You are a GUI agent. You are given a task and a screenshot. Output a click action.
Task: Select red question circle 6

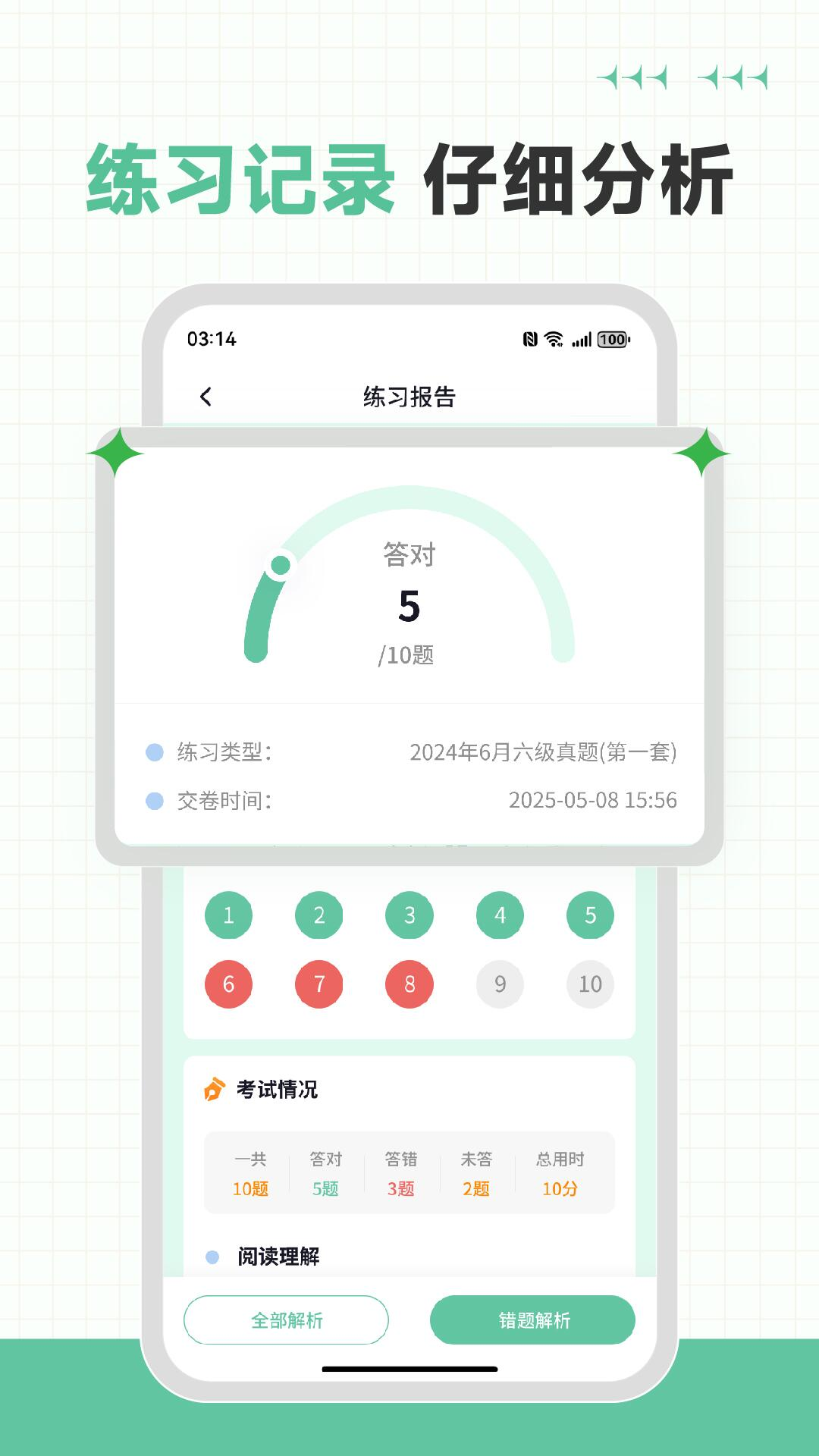pyautogui.click(x=229, y=984)
